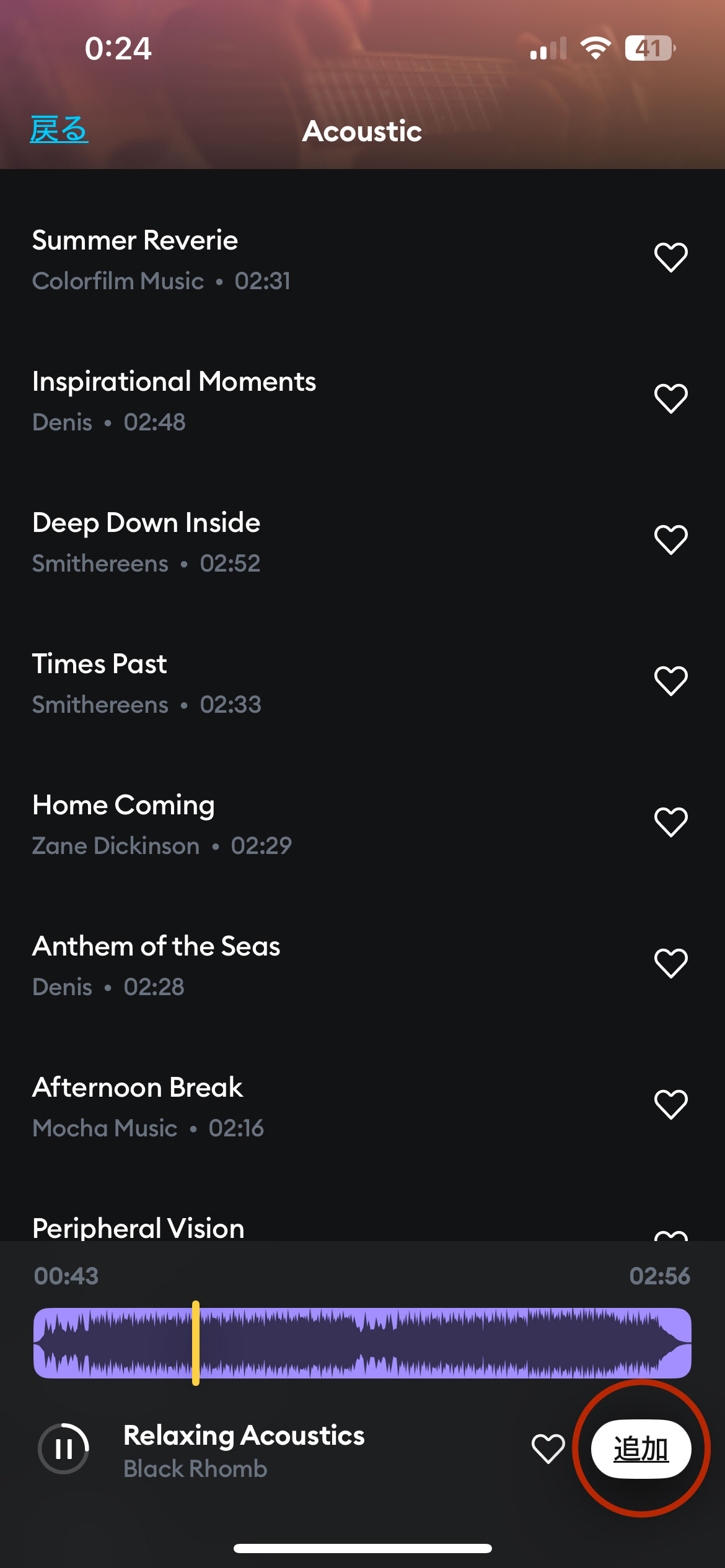Screen dimensions: 725x1568
Task: Like the Afternoon Break track
Action: [x=670, y=1104]
